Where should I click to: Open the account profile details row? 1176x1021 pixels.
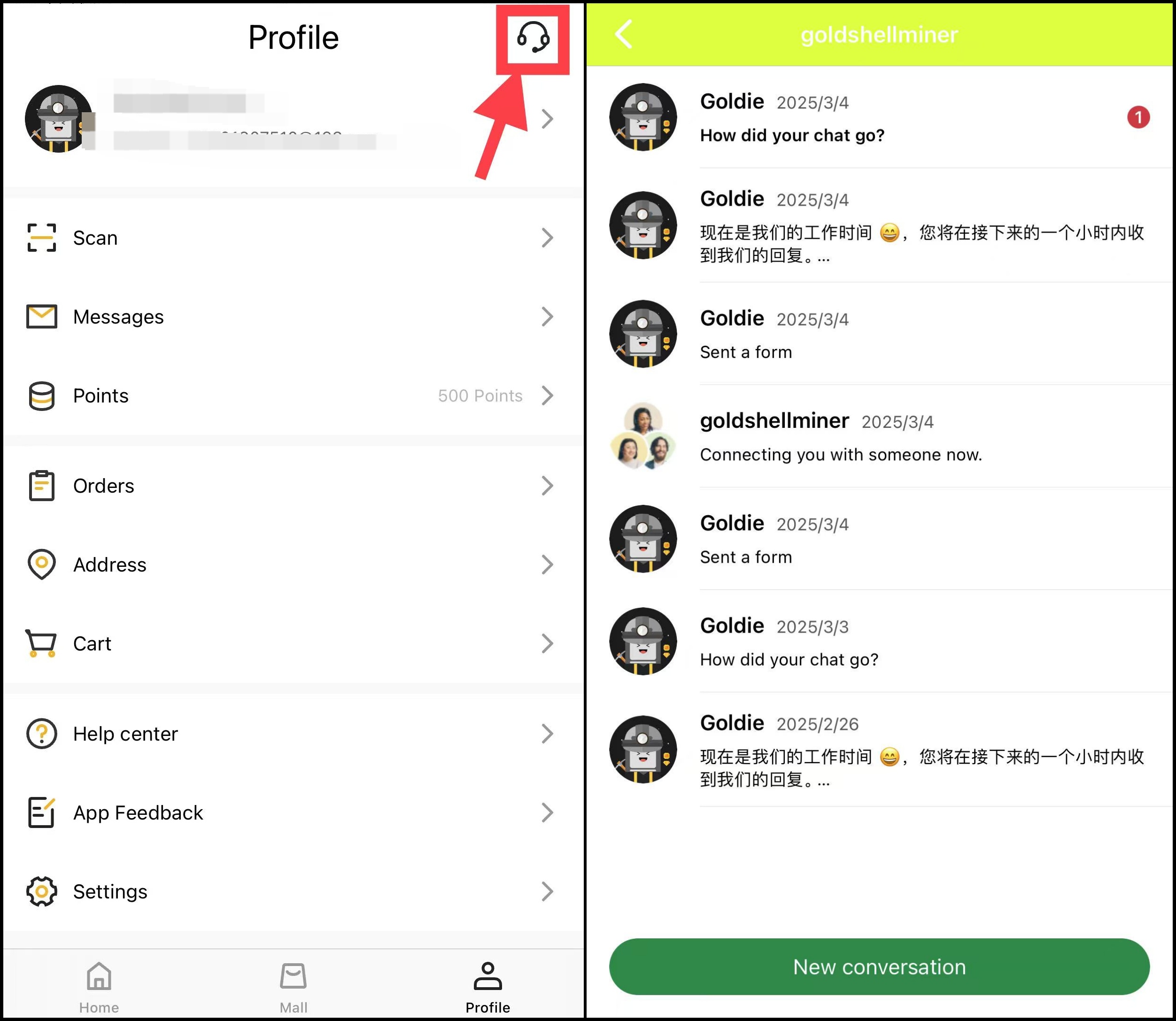[x=291, y=118]
